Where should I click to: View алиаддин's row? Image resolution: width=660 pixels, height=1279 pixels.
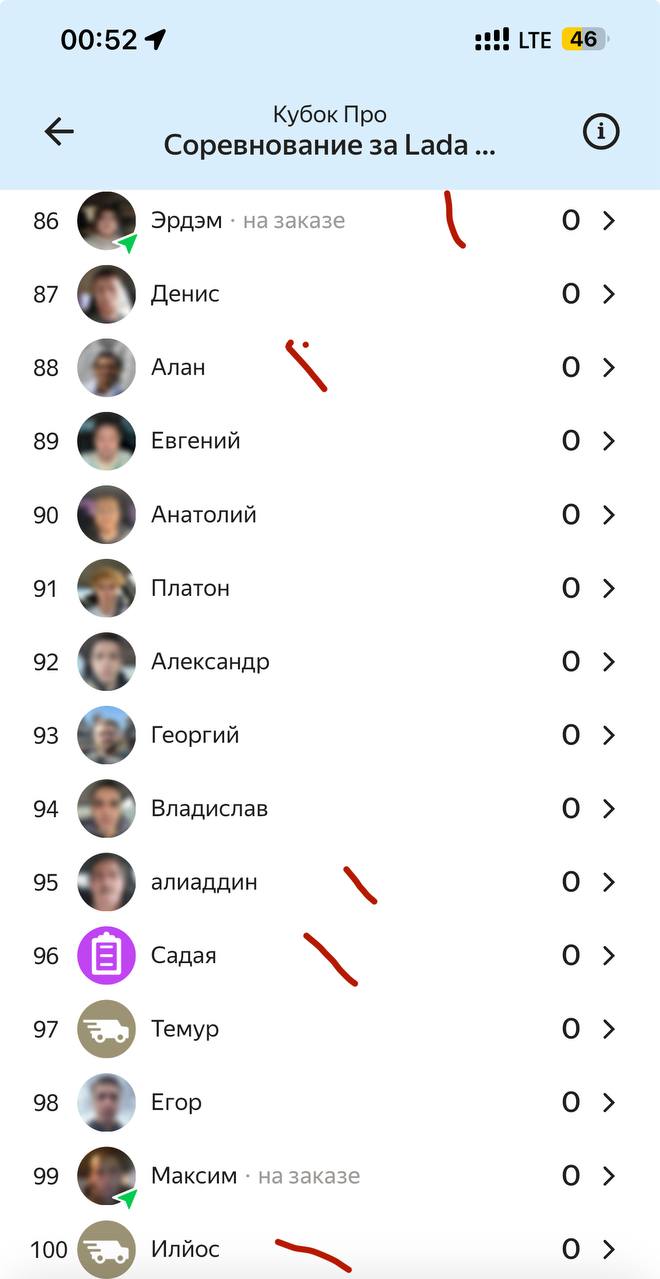330,882
